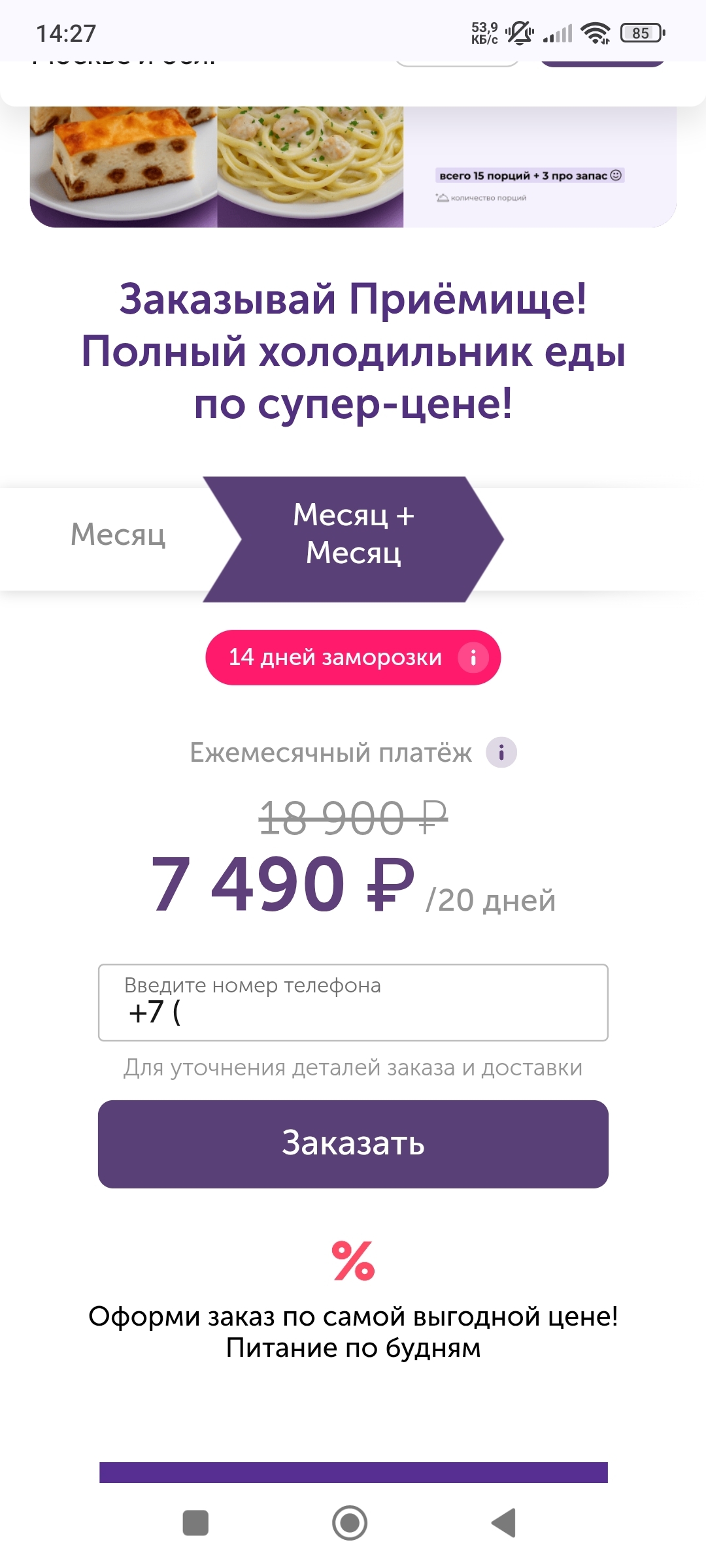Go back using the system back button
This screenshot has height=1568, width=706.
(504, 1523)
